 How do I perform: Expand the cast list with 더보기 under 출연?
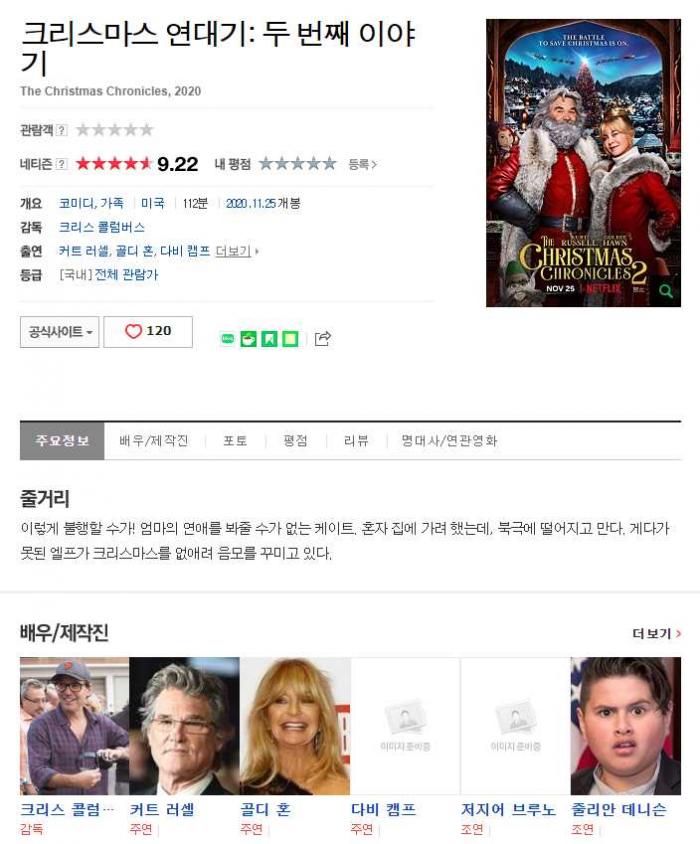tap(235, 252)
